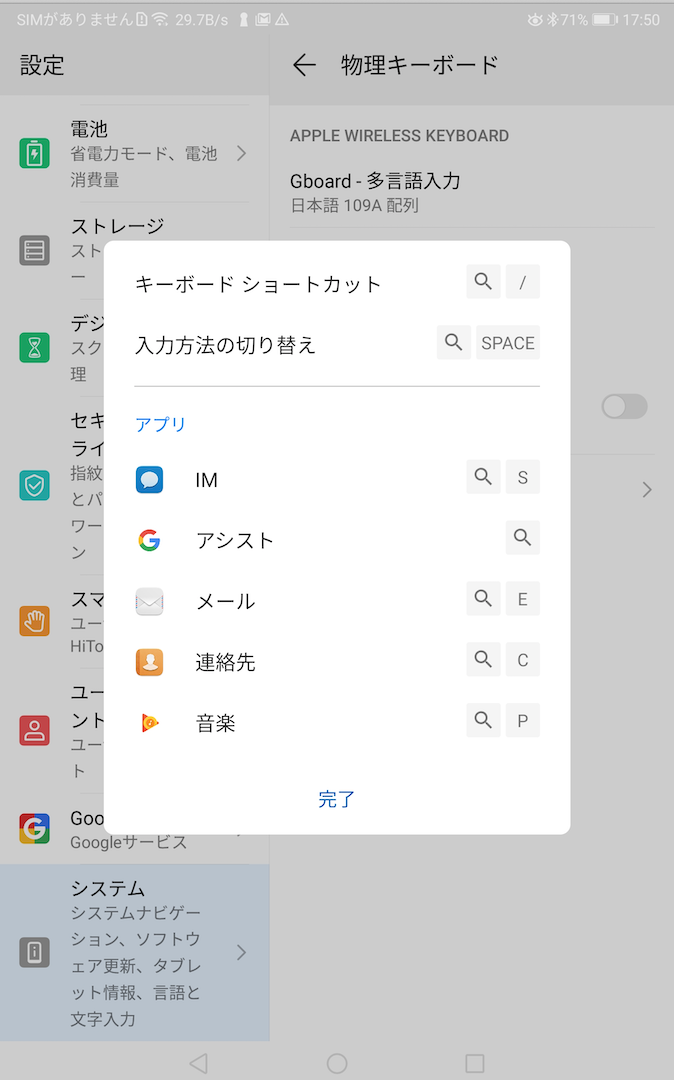Tap the navigation bar home button
Image resolution: width=674 pixels, height=1080 pixels.
pyautogui.click(x=337, y=1063)
